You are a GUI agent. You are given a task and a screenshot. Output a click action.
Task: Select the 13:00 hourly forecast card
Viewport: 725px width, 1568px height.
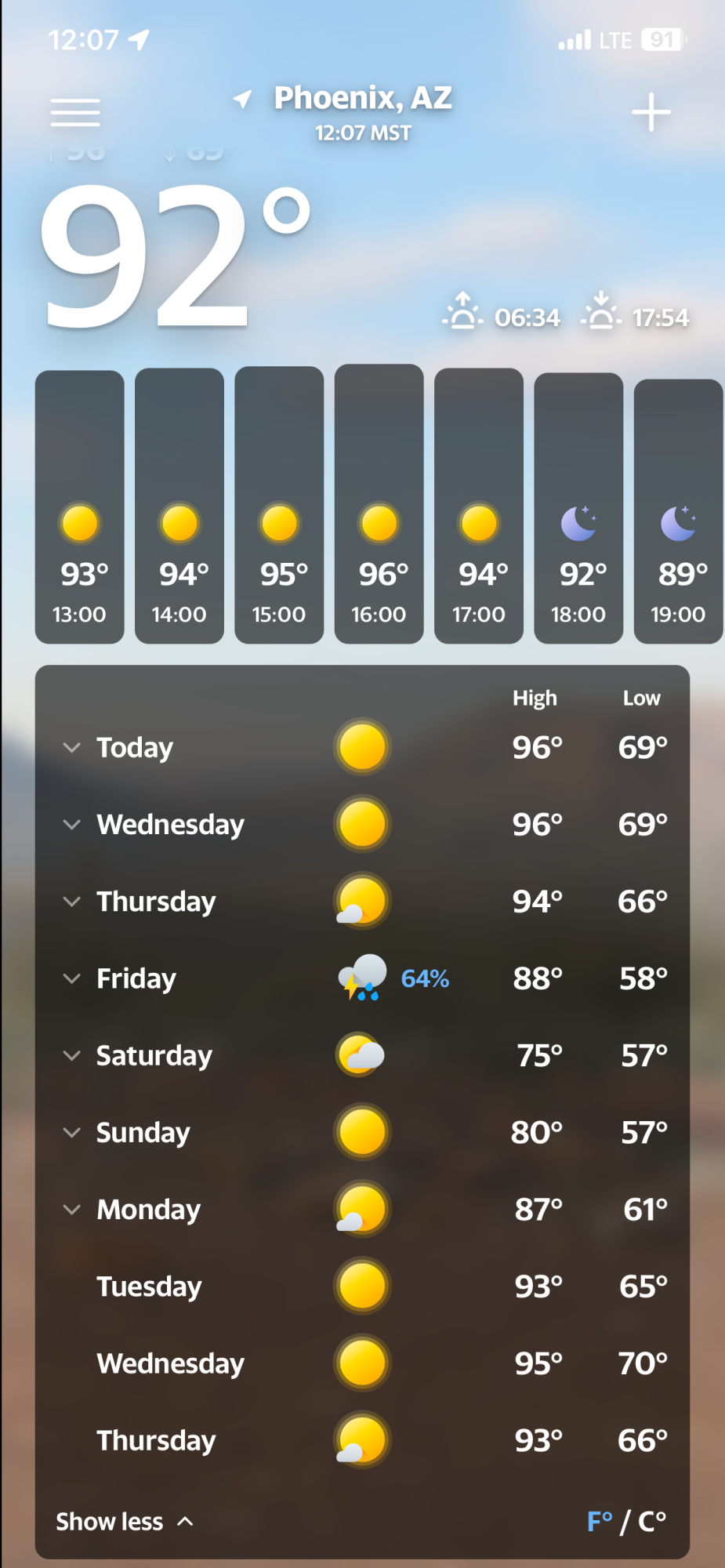[80, 506]
